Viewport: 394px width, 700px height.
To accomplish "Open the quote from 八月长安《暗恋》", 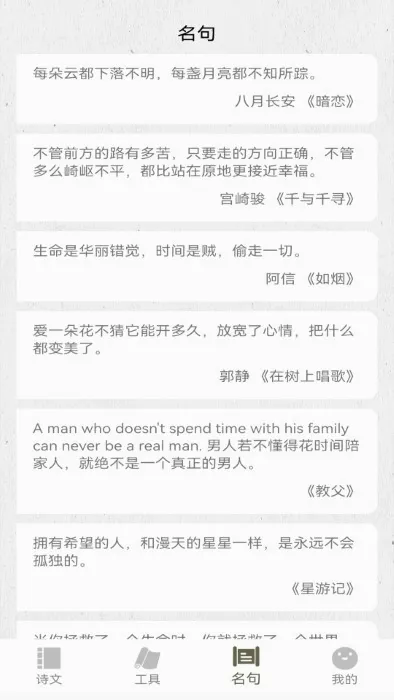I will 197,89.
